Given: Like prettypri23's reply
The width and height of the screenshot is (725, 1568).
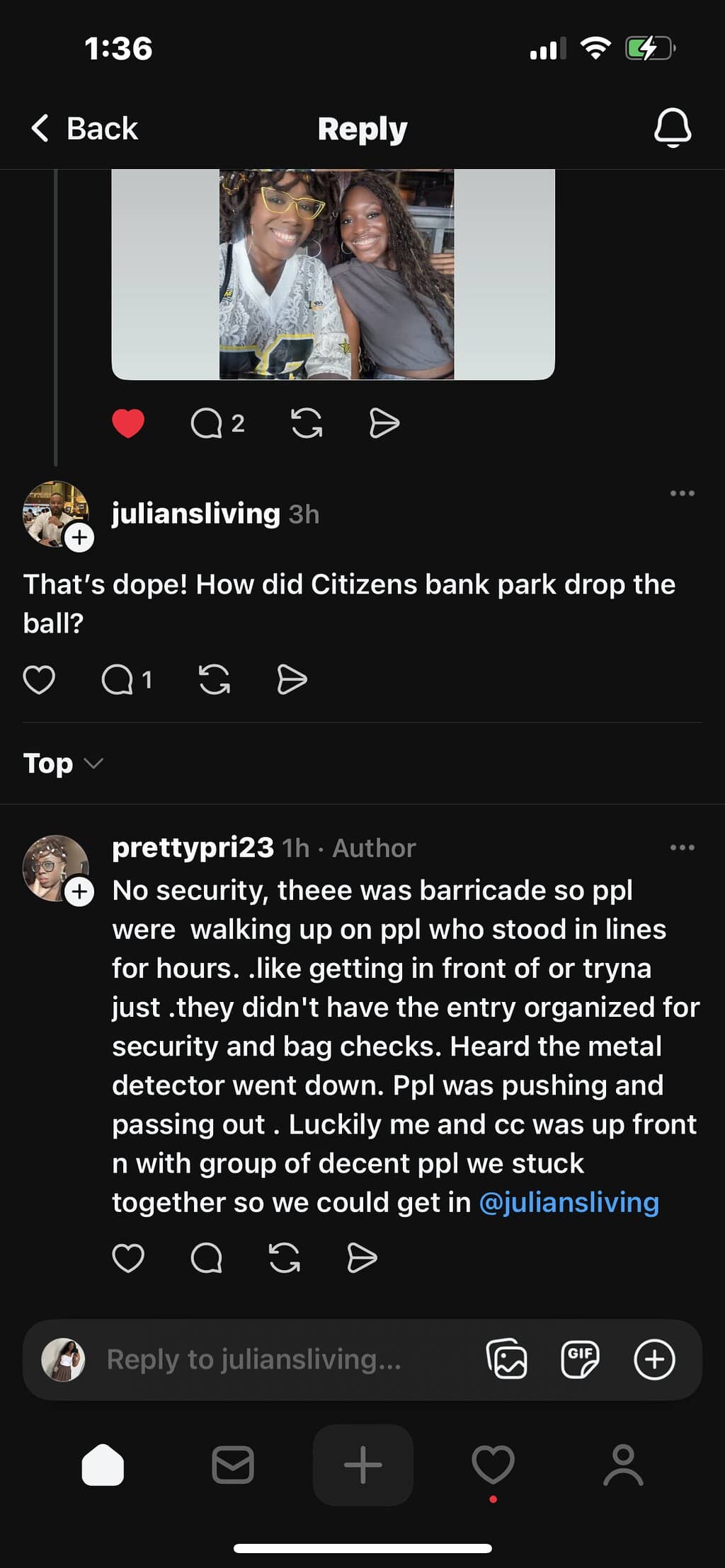Looking at the screenshot, I should pos(128,1258).
